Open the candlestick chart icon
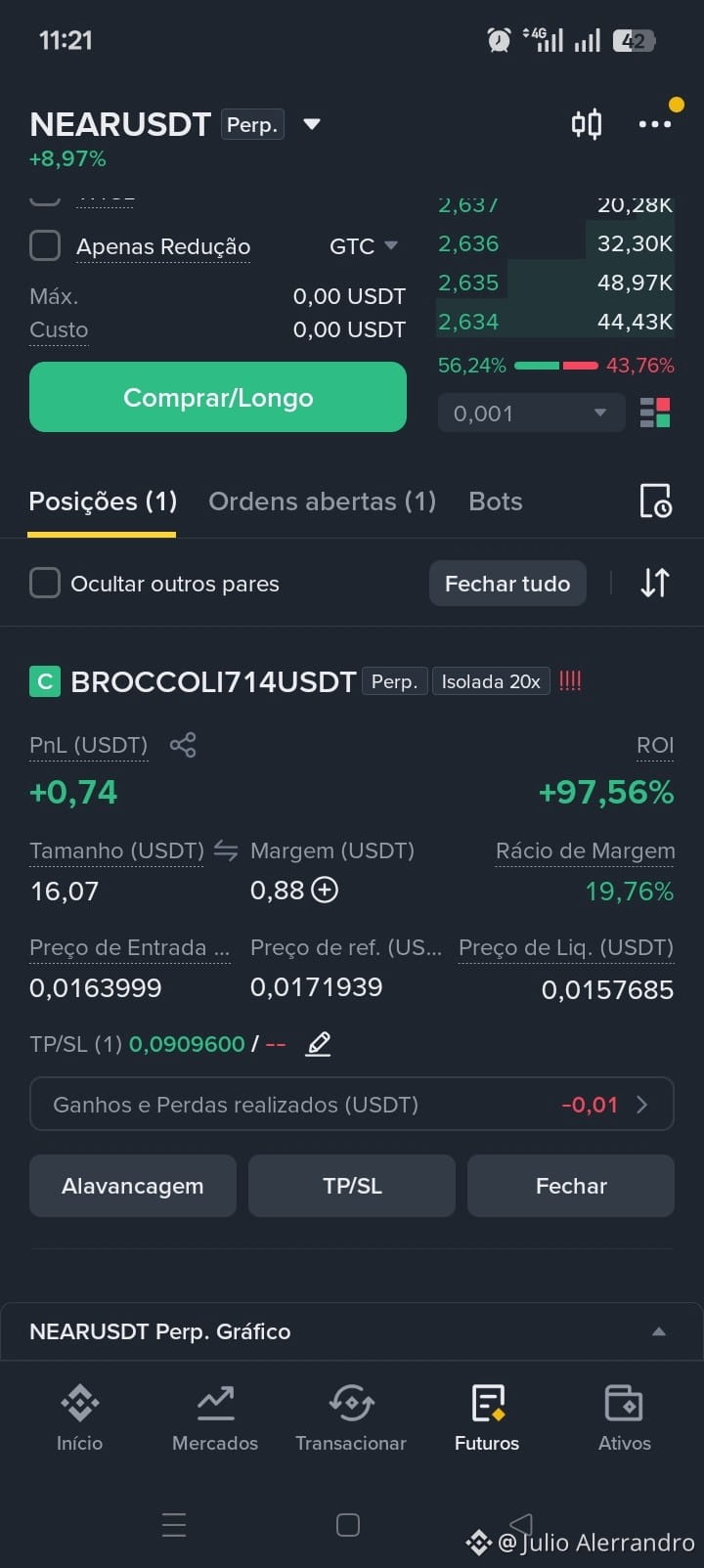704x1568 pixels. click(x=587, y=124)
